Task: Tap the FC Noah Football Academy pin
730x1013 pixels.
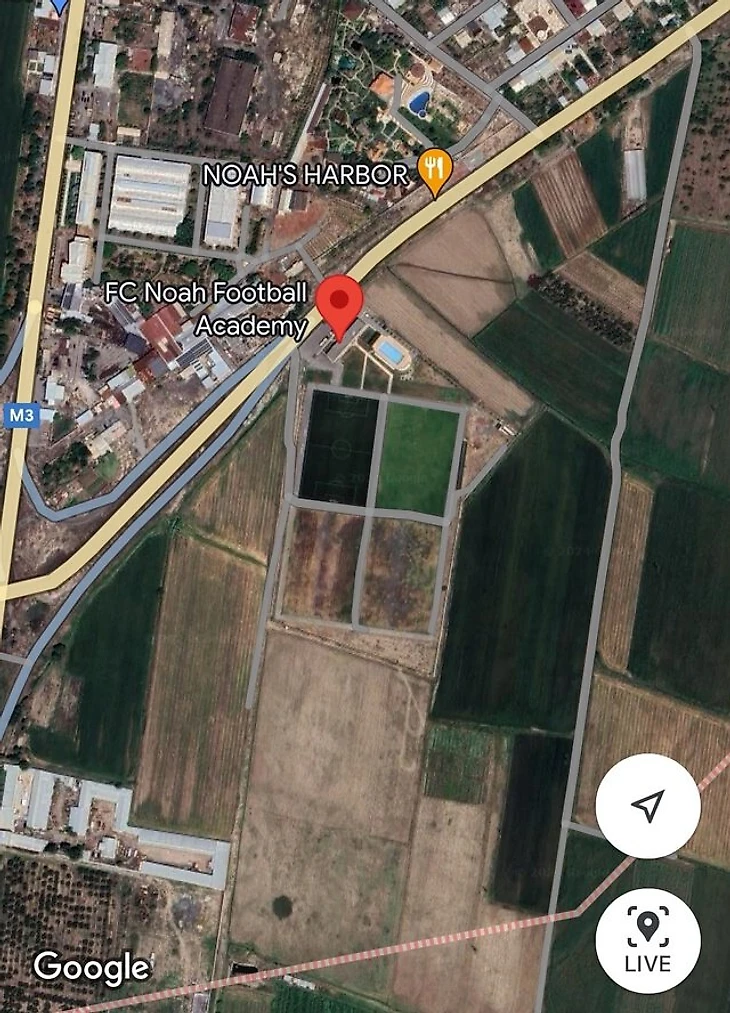Action: (340, 303)
